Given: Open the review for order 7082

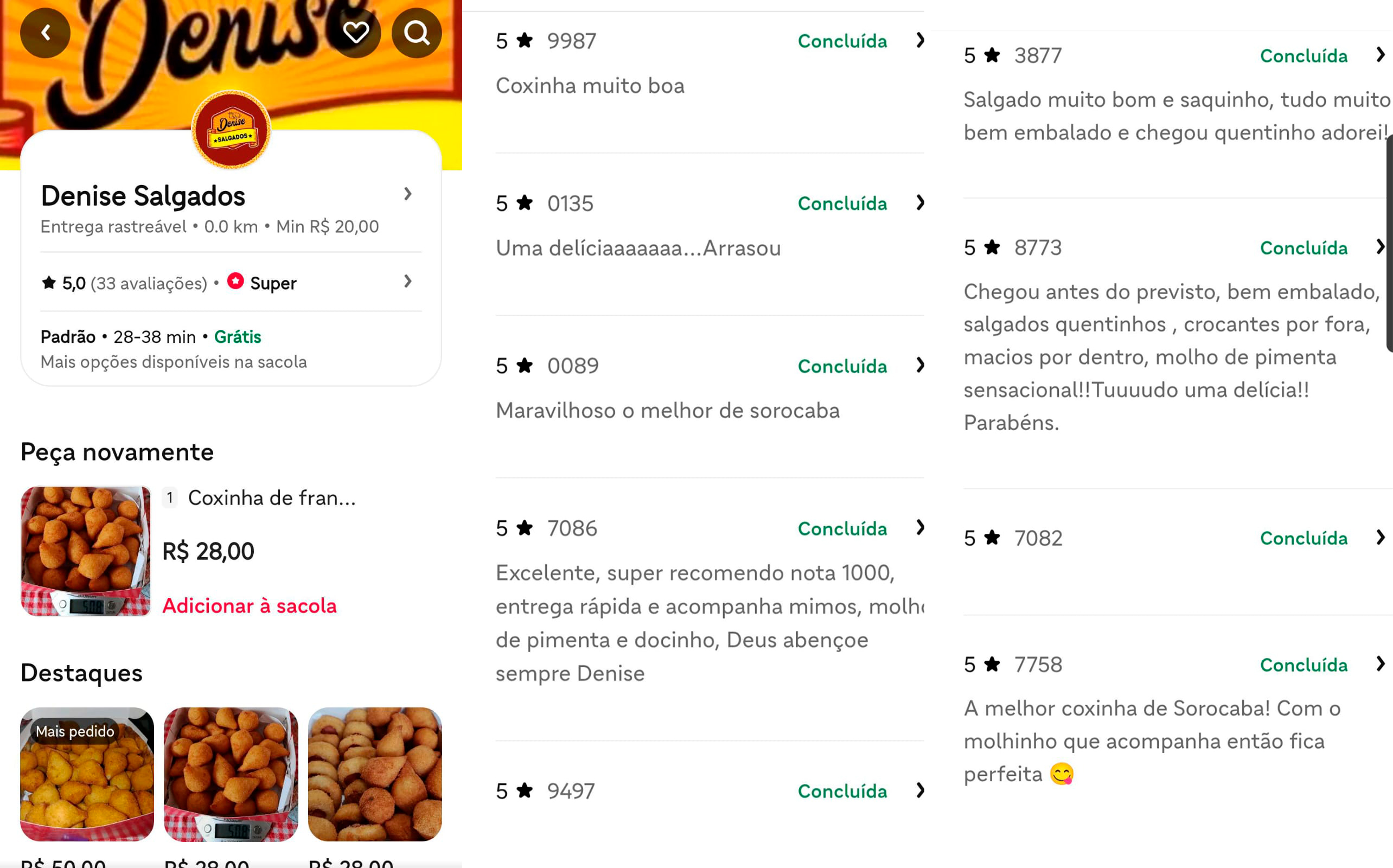Looking at the screenshot, I should (1380, 538).
